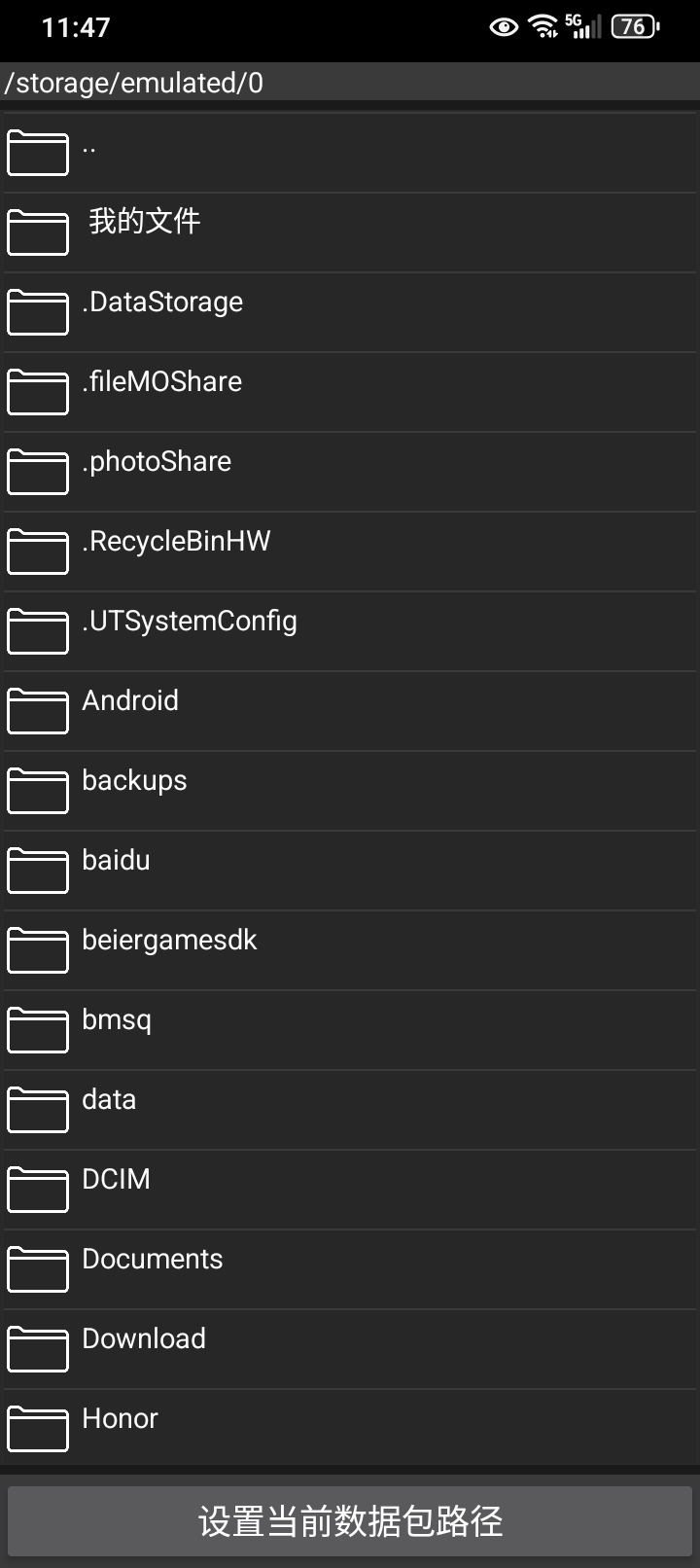Open the beiergamesdk folder
Viewport: 700px width, 1568px height.
(x=169, y=950)
